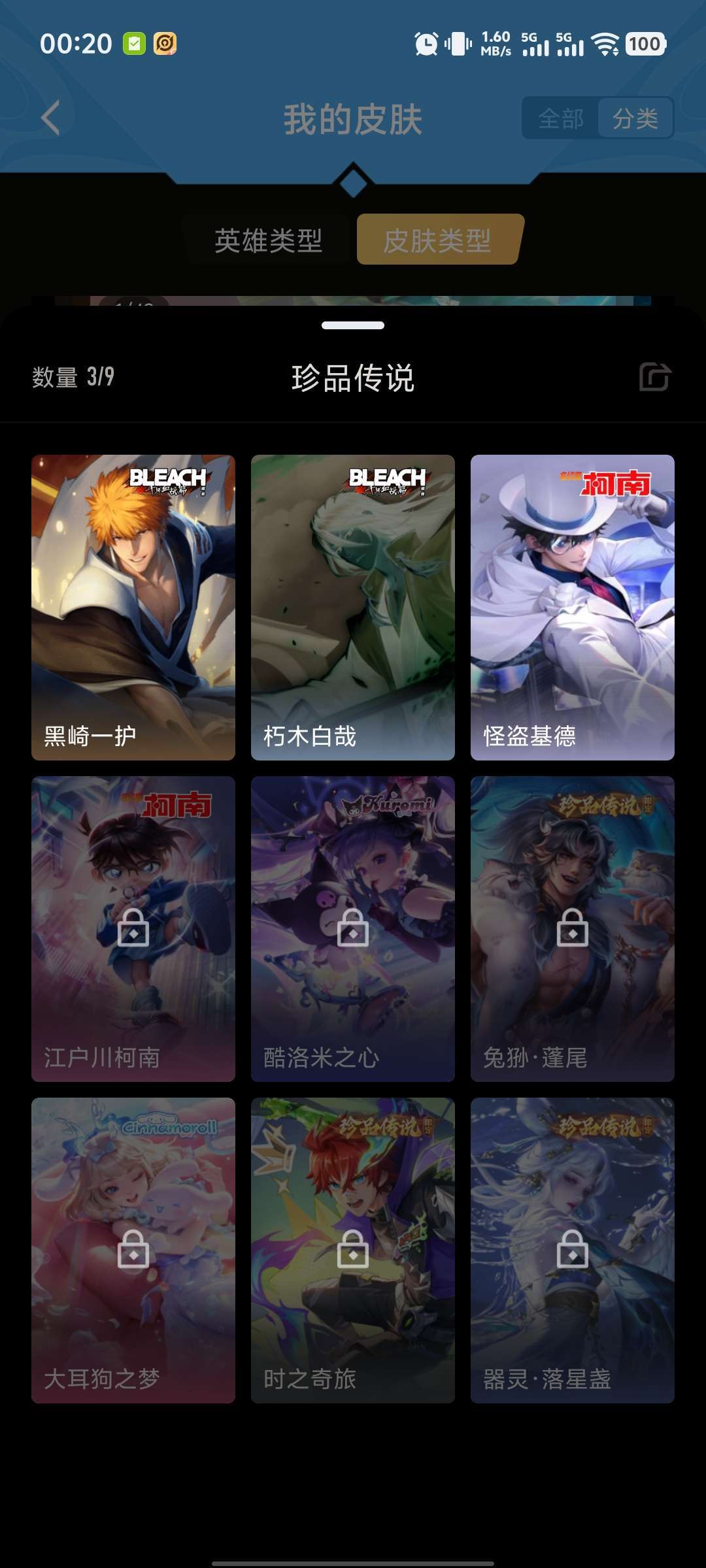Image resolution: width=706 pixels, height=1568 pixels.
Task: View the locked 时之奇旅 skin
Action: click(353, 1250)
